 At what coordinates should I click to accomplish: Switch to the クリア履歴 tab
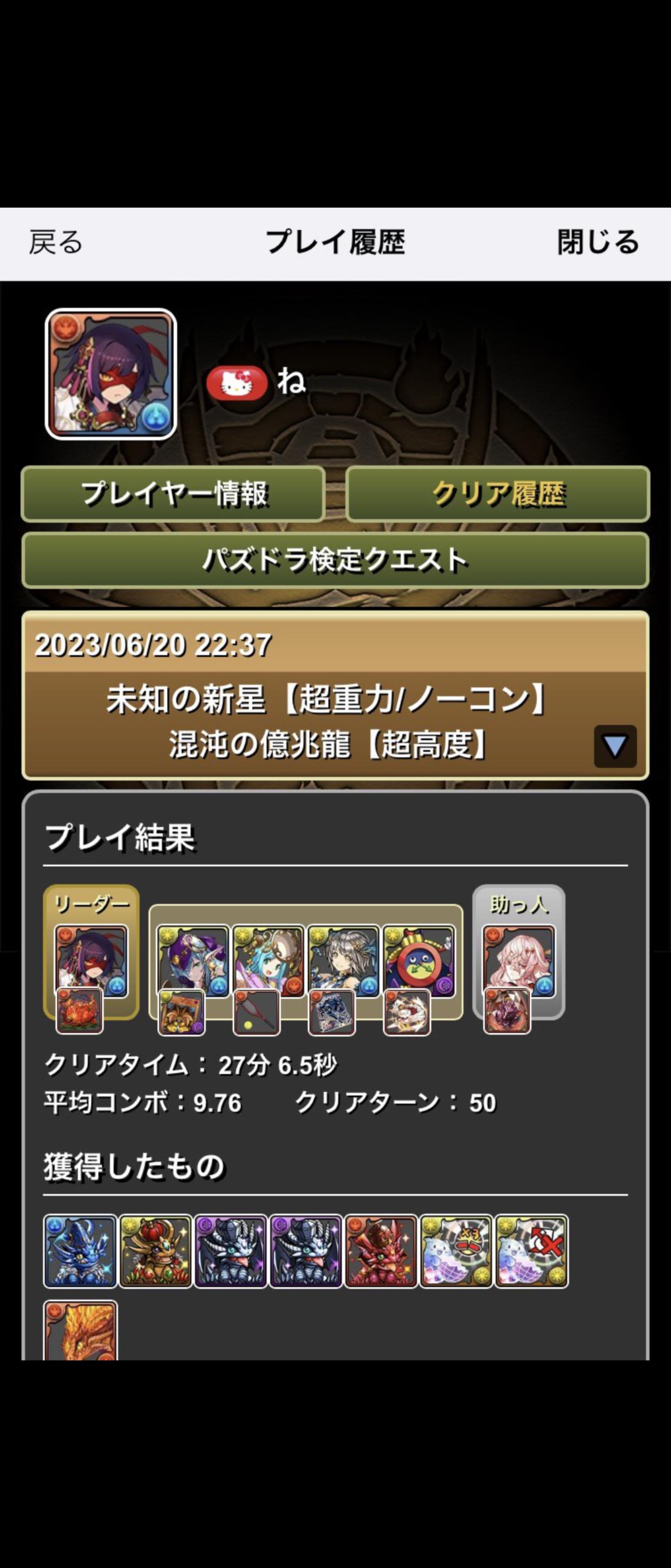[x=498, y=494]
